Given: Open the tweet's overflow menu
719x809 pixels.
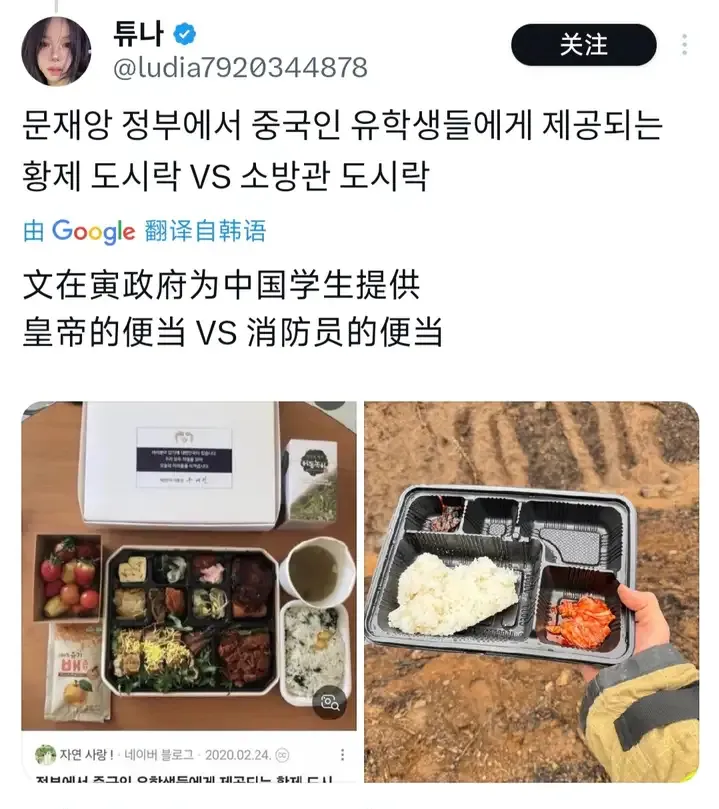Looking at the screenshot, I should click(x=684, y=45).
